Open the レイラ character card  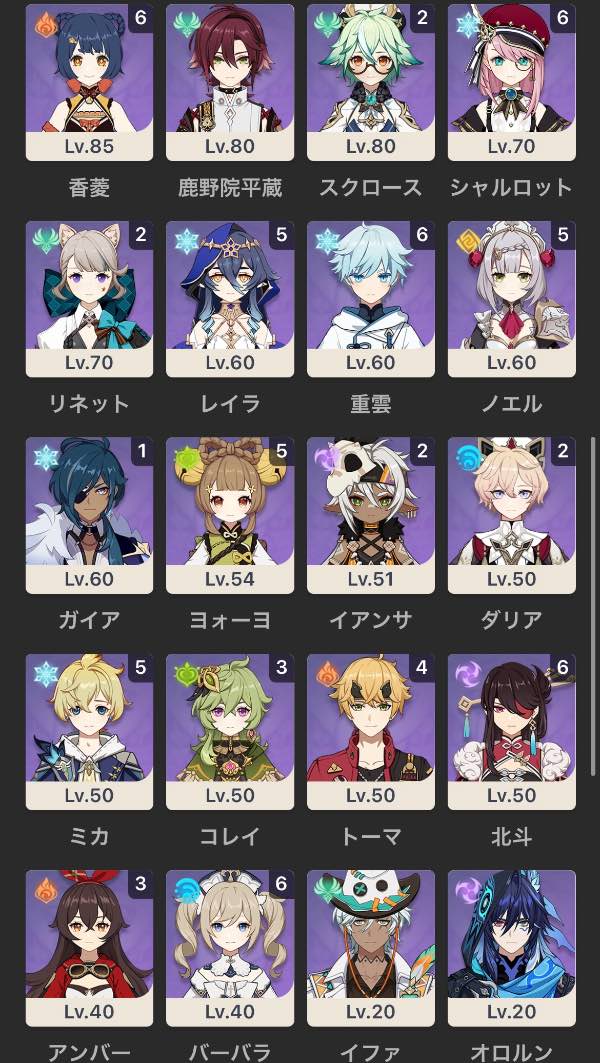[x=230, y=299]
